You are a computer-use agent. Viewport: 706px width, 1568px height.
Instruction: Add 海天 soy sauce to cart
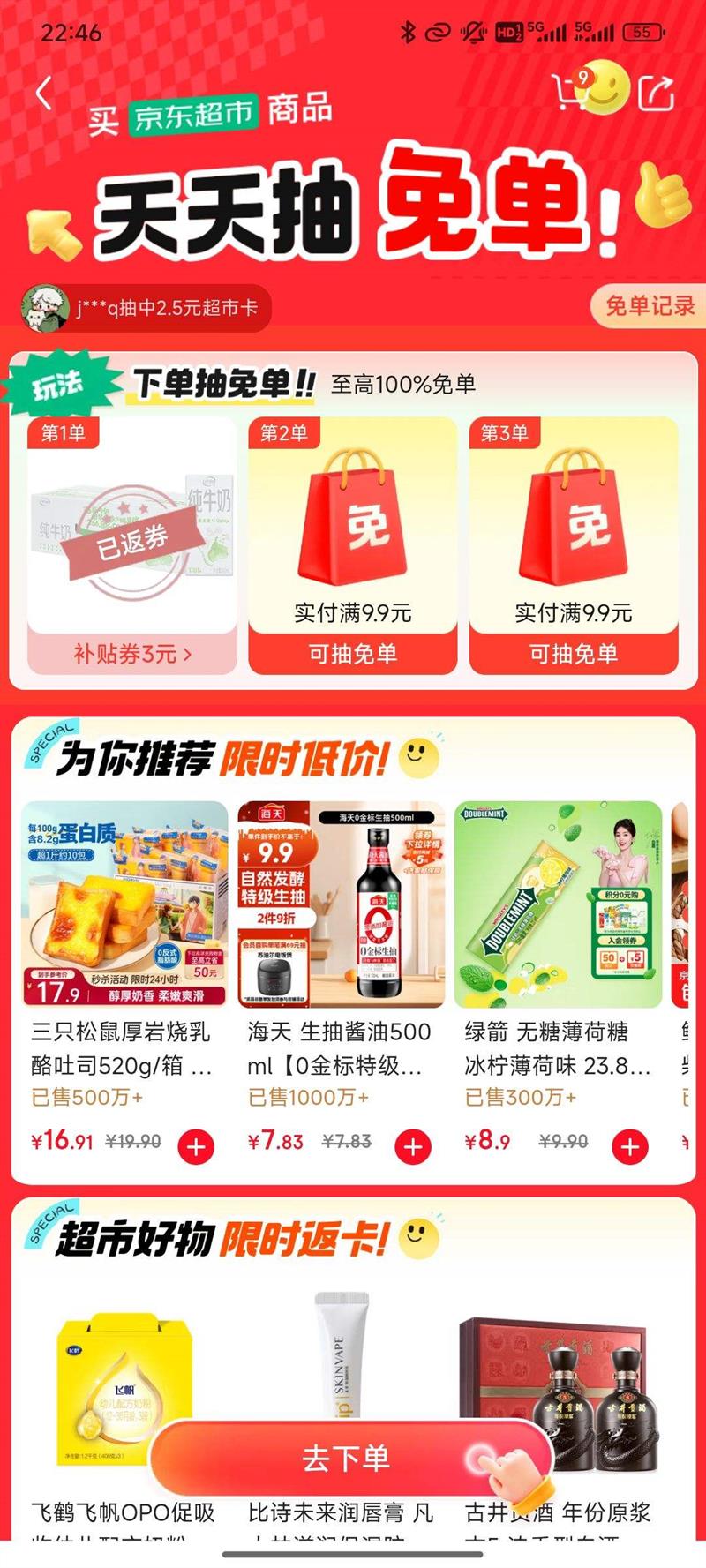click(x=413, y=1147)
